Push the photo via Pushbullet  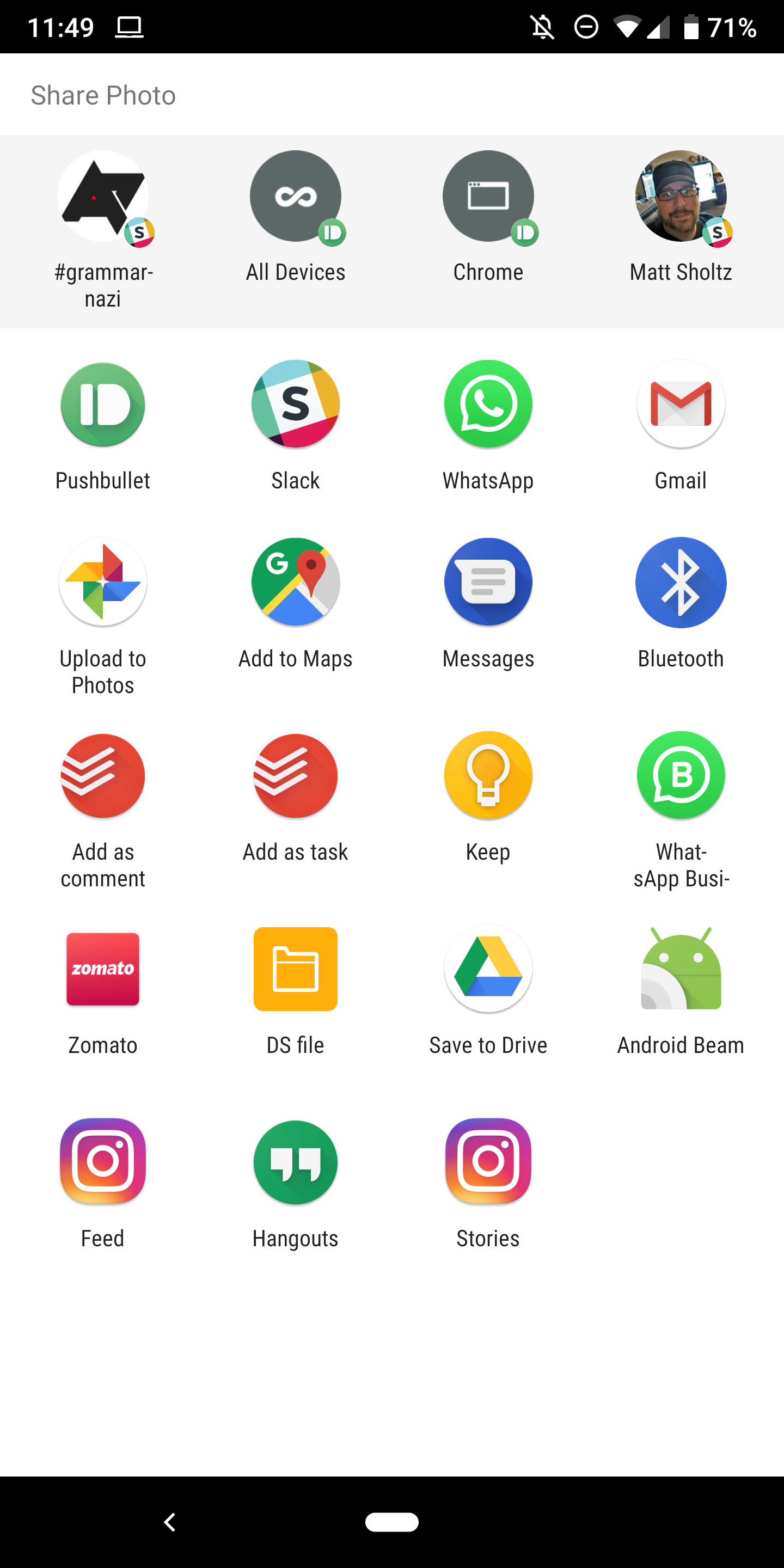point(102,403)
